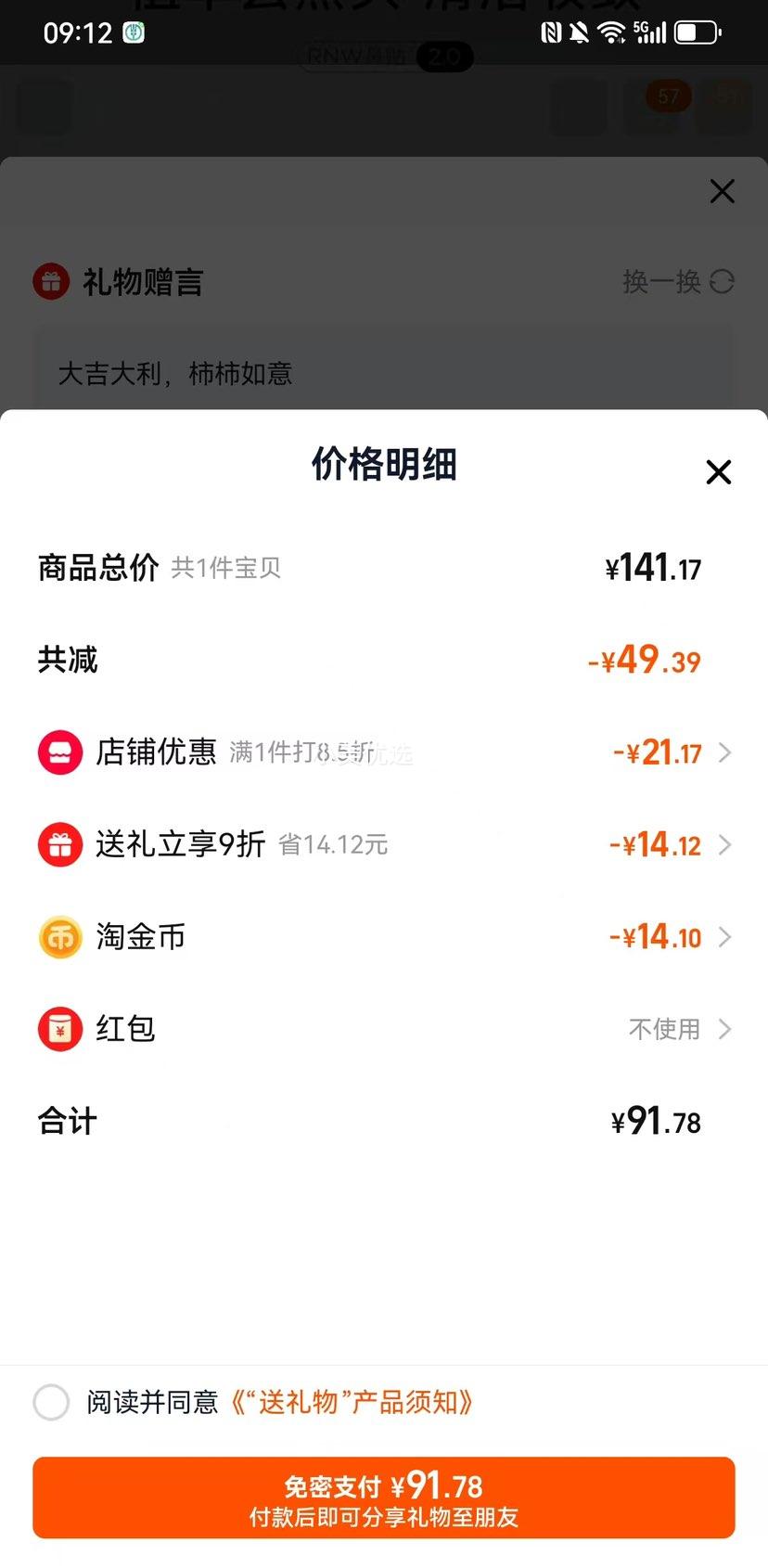Image resolution: width=768 pixels, height=1568 pixels.
Task: Close the gift message sheet behind
Action: (722, 192)
